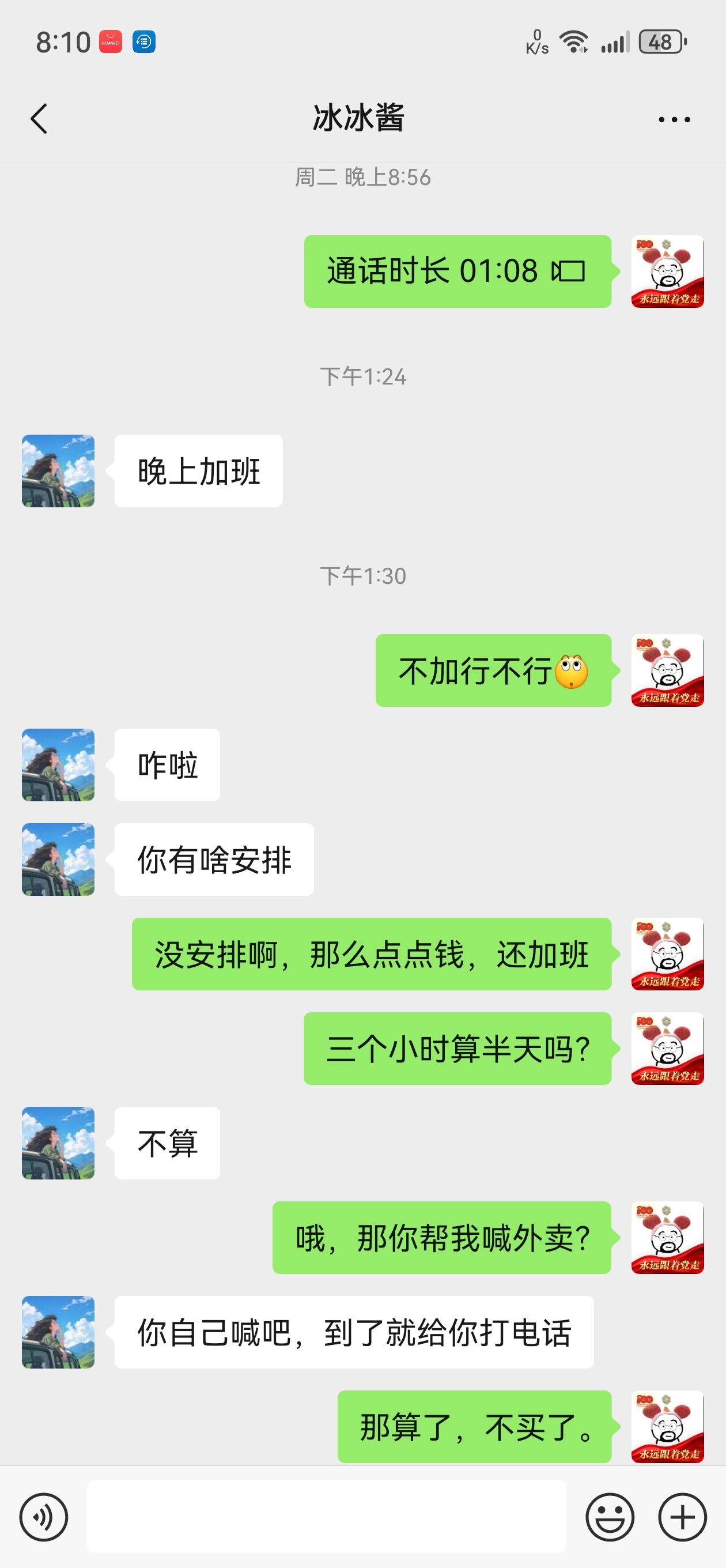This screenshot has width=726, height=1568.
Task: Select the 通话时长 01:08 message bubble
Action: click(x=455, y=272)
